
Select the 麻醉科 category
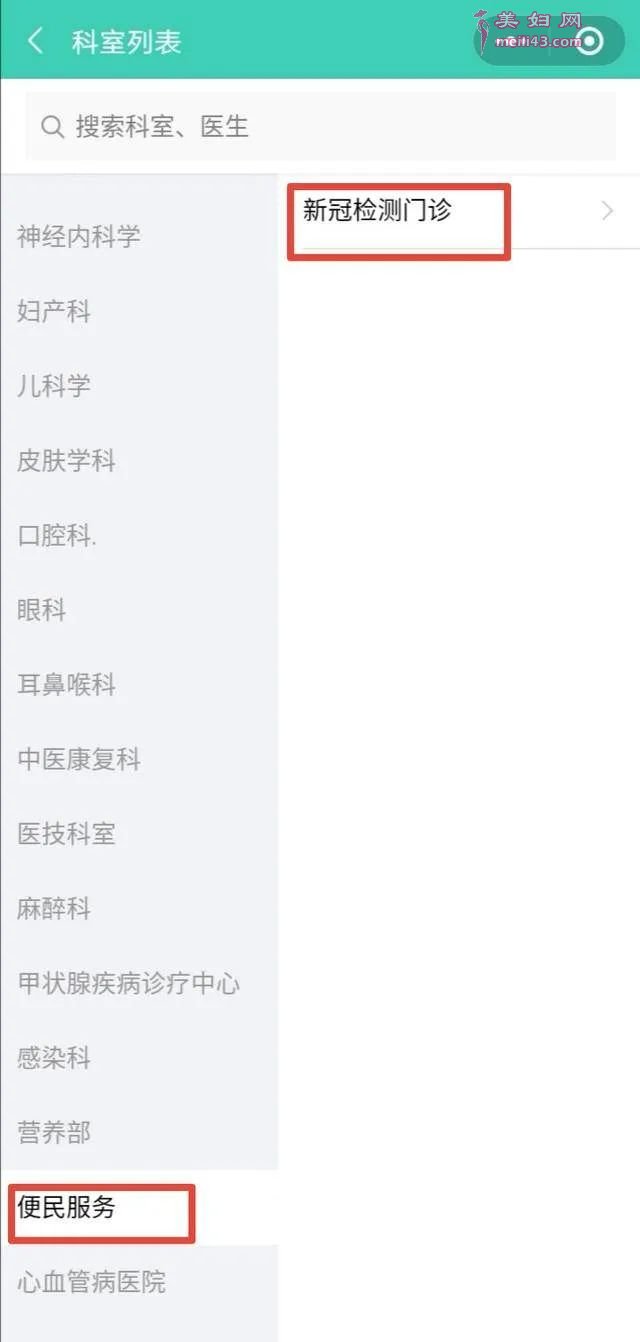(x=55, y=909)
